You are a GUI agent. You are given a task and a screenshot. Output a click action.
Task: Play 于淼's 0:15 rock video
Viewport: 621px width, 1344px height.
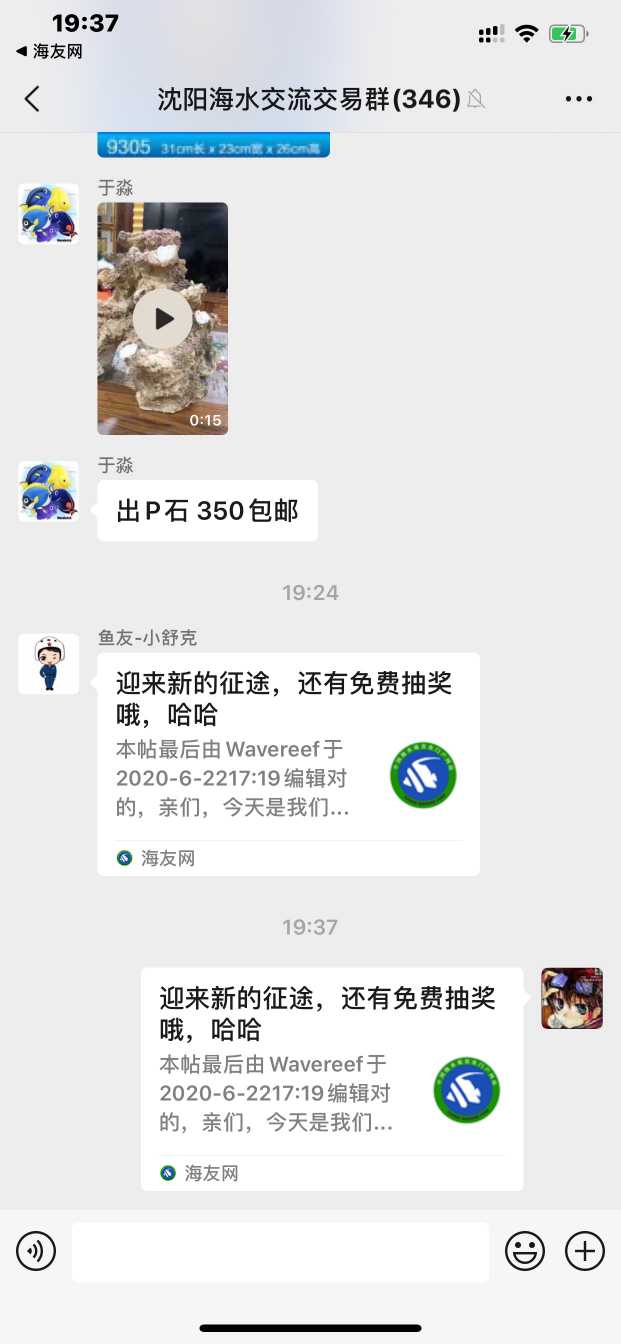(x=162, y=319)
